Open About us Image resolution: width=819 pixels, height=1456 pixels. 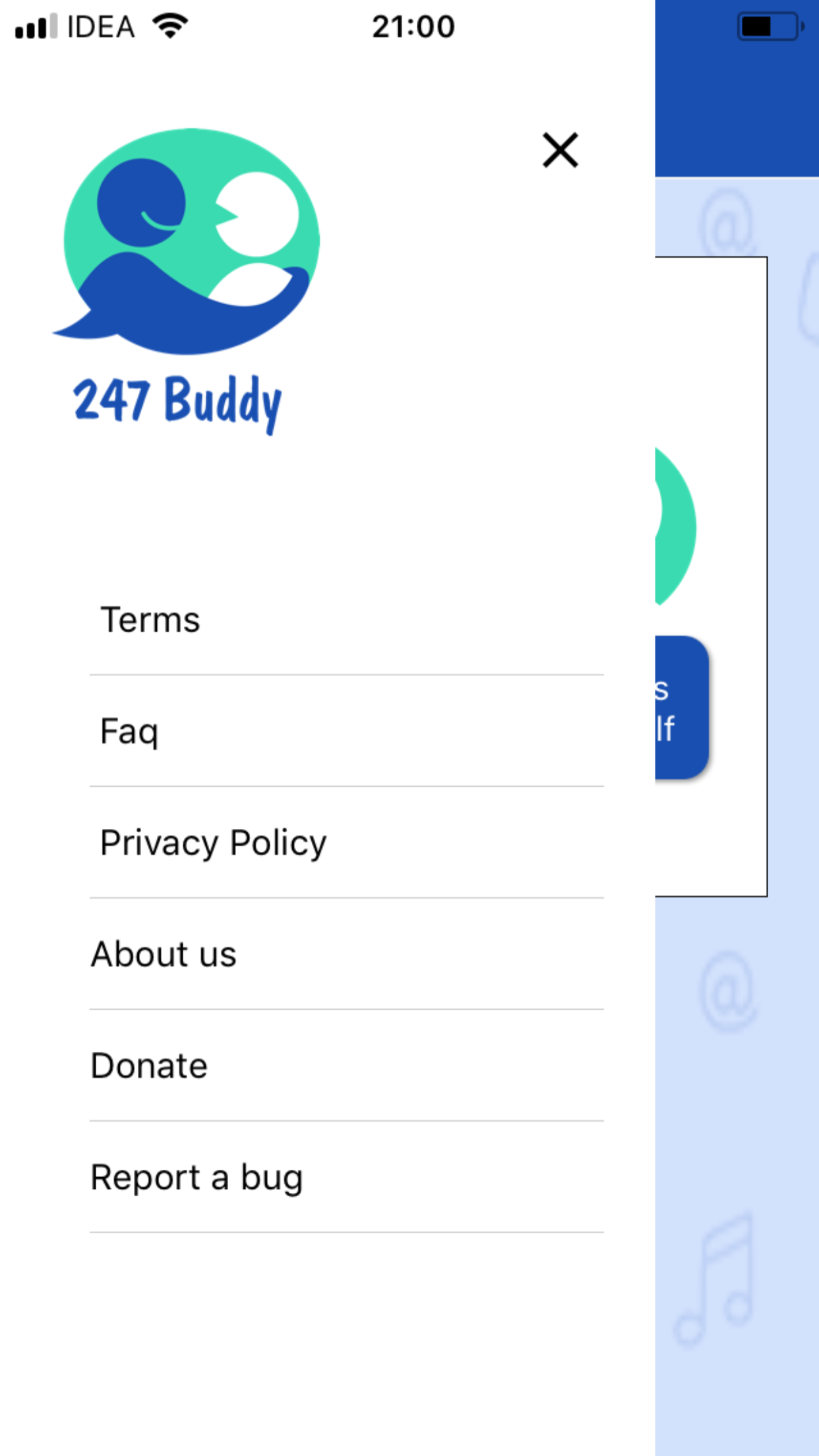point(164,954)
